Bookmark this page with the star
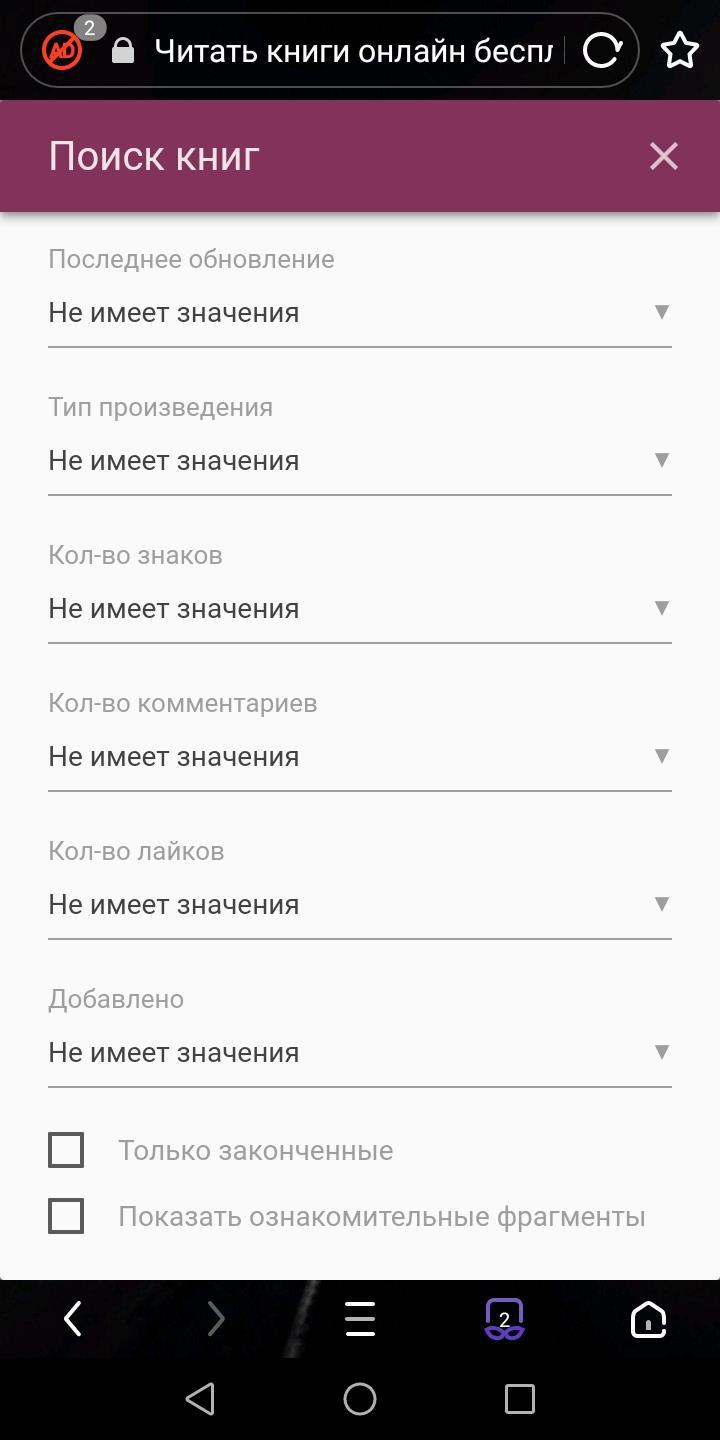720x1440 pixels. click(680, 50)
